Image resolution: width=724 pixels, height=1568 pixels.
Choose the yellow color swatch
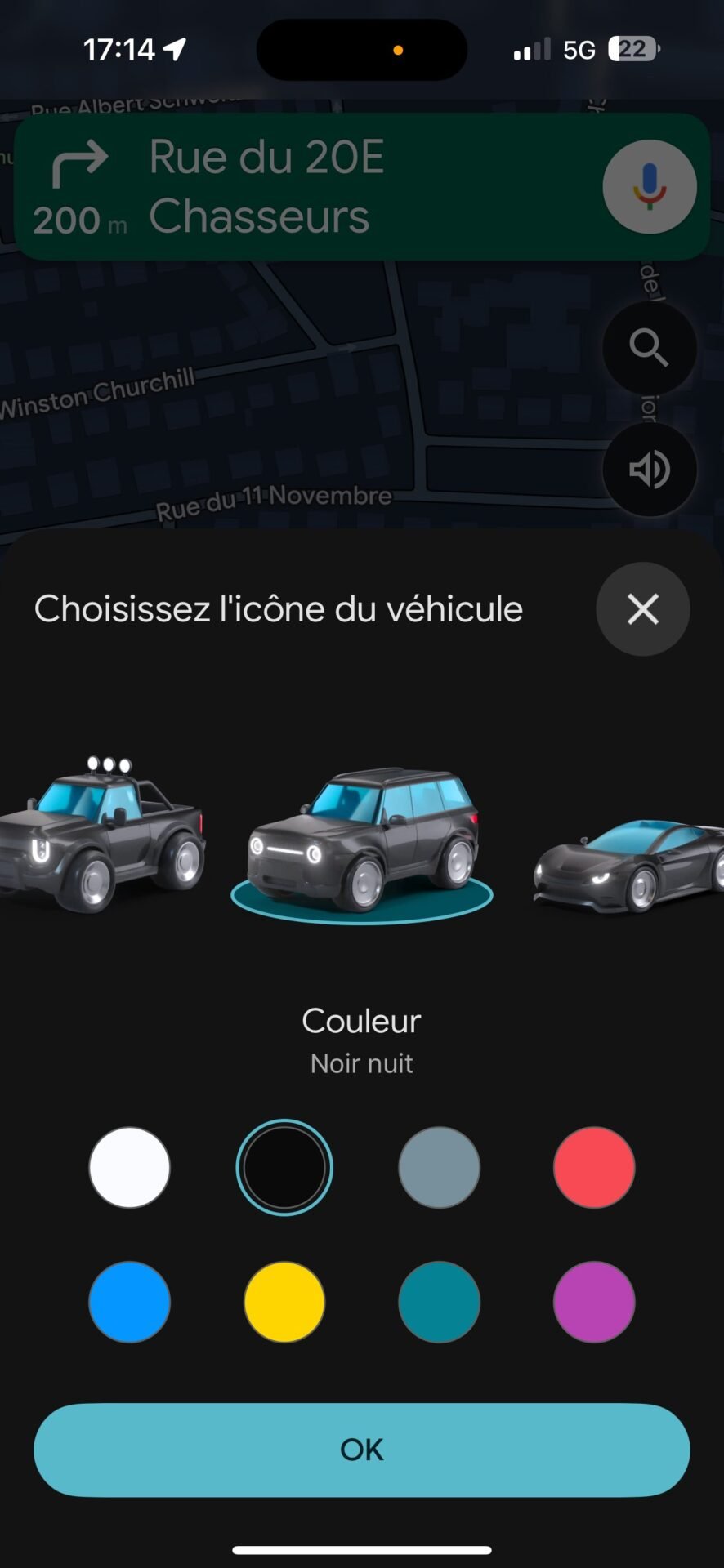point(284,1302)
